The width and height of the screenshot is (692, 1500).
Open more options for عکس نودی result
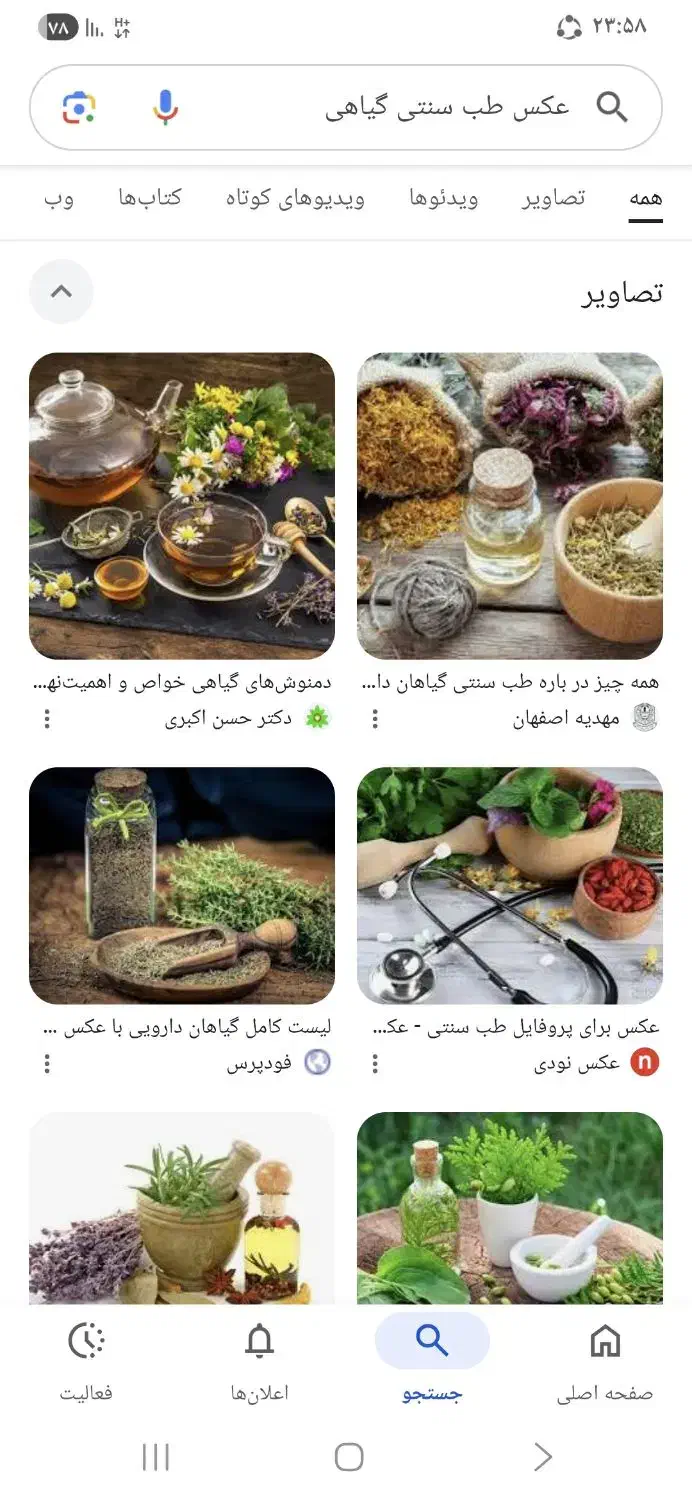375,1063
